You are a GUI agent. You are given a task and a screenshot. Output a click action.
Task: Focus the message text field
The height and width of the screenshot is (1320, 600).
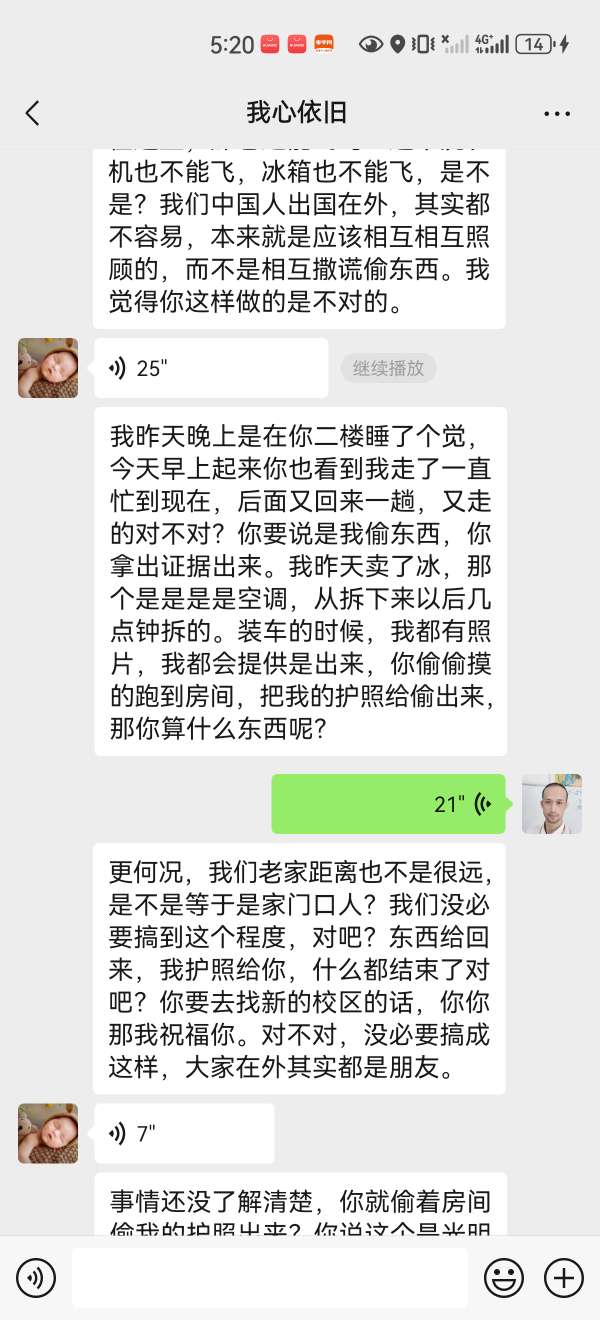(269, 1277)
